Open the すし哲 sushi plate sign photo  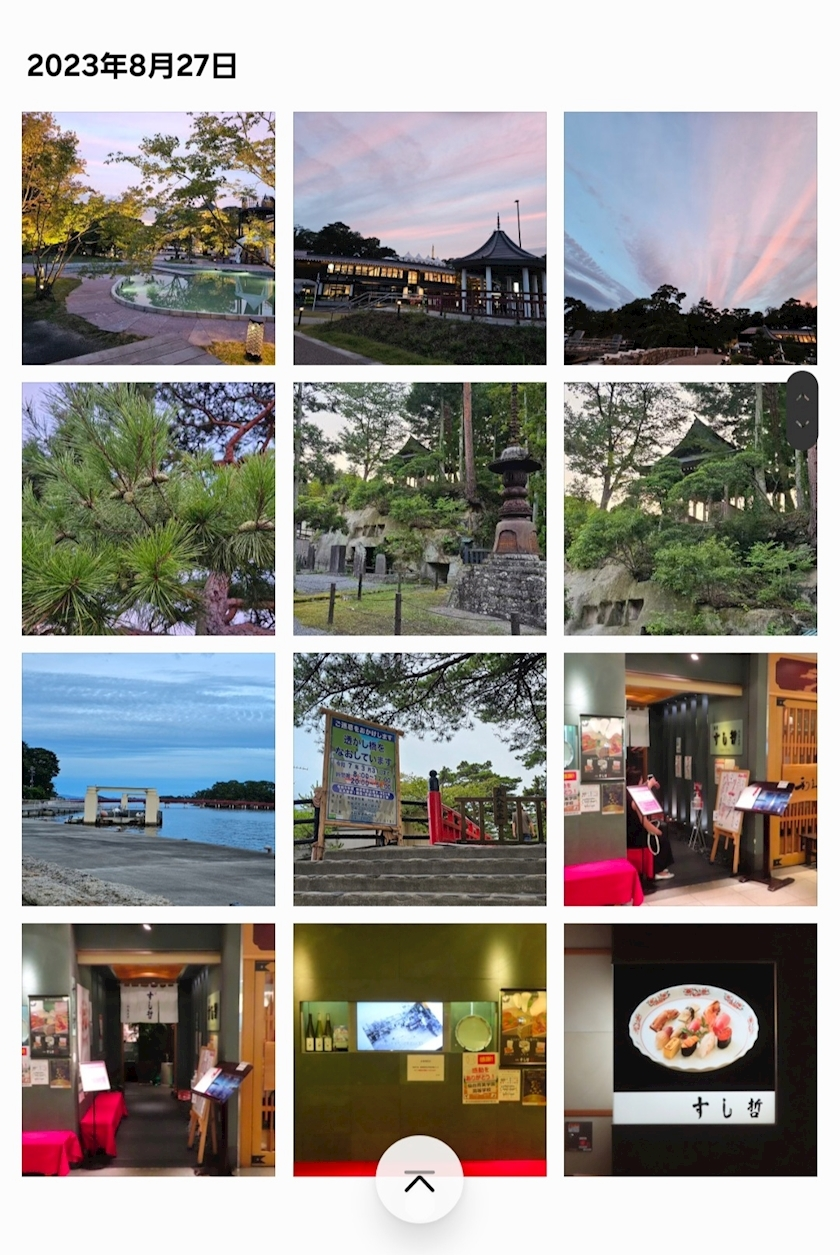click(690, 1049)
